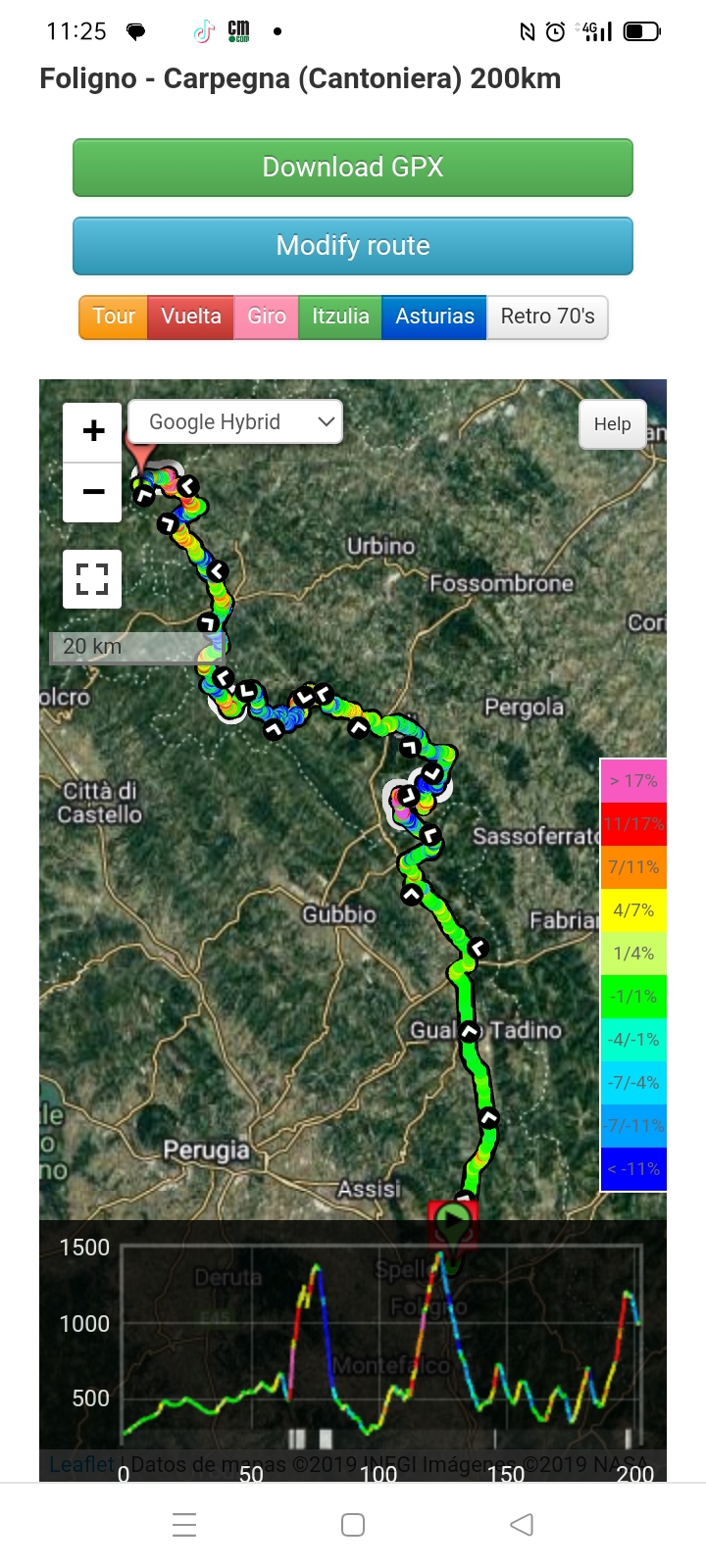
Task: Tap the Leaflet attribution link
Action: [81, 1464]
